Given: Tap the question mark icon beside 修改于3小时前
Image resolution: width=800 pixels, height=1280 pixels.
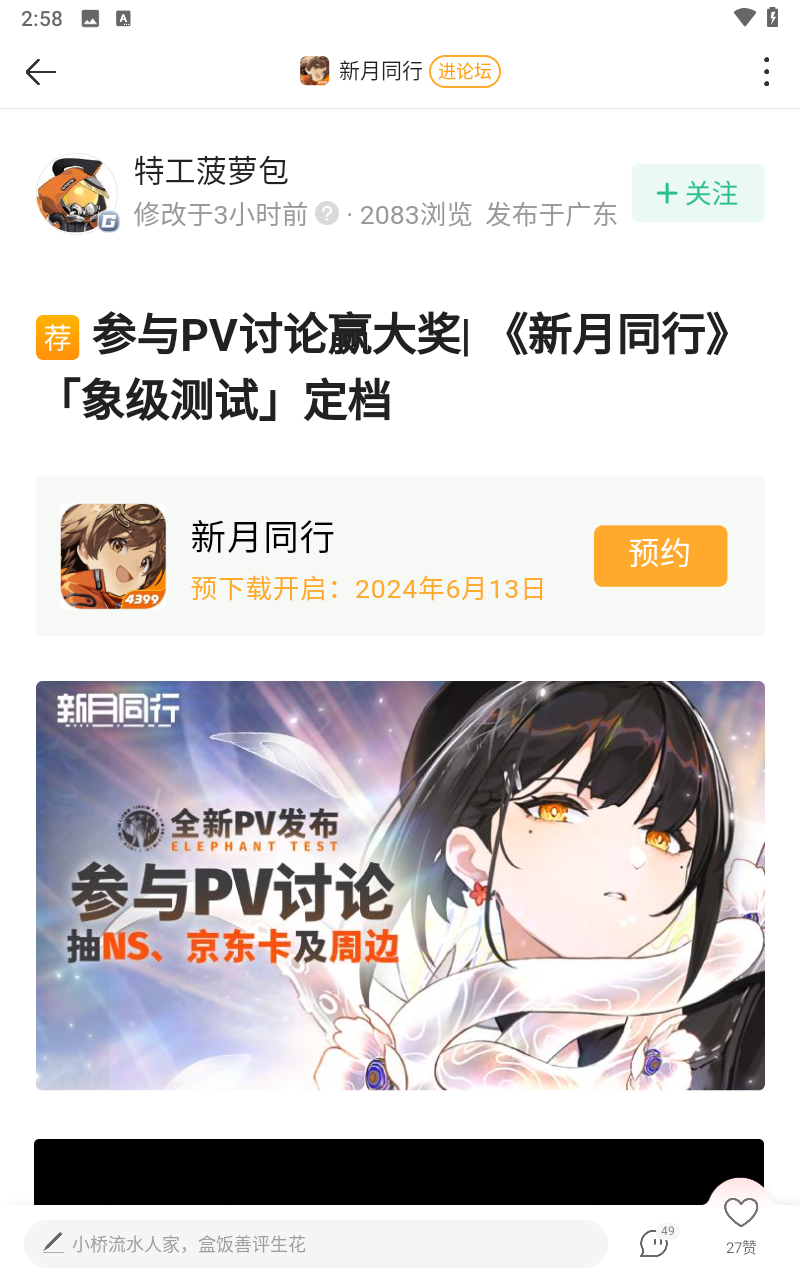Looking at the screenshot, I should (x=327, y=214).
